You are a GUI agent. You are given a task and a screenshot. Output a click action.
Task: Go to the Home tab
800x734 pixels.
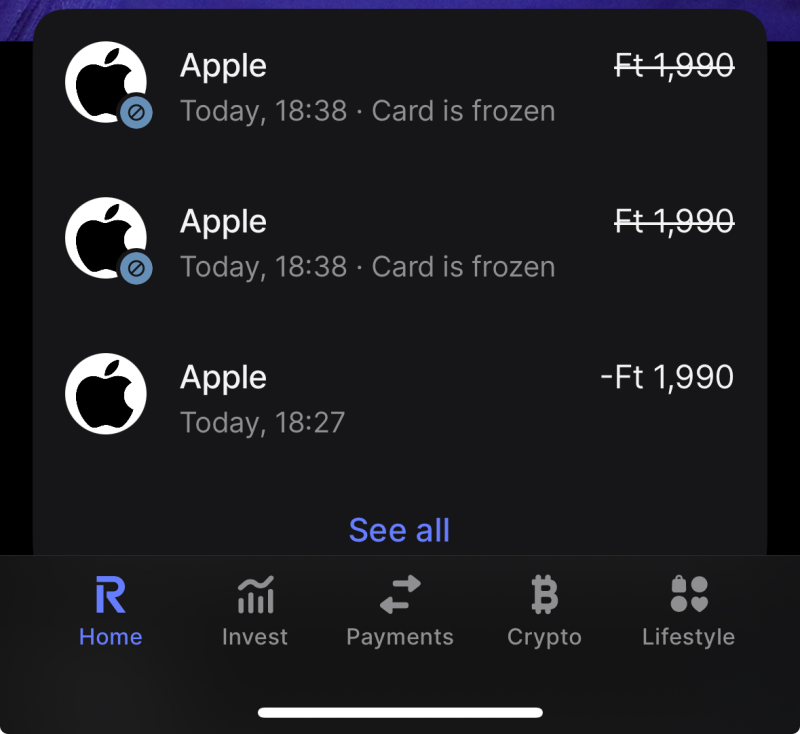pyautogui.click(x=110, y=611)
